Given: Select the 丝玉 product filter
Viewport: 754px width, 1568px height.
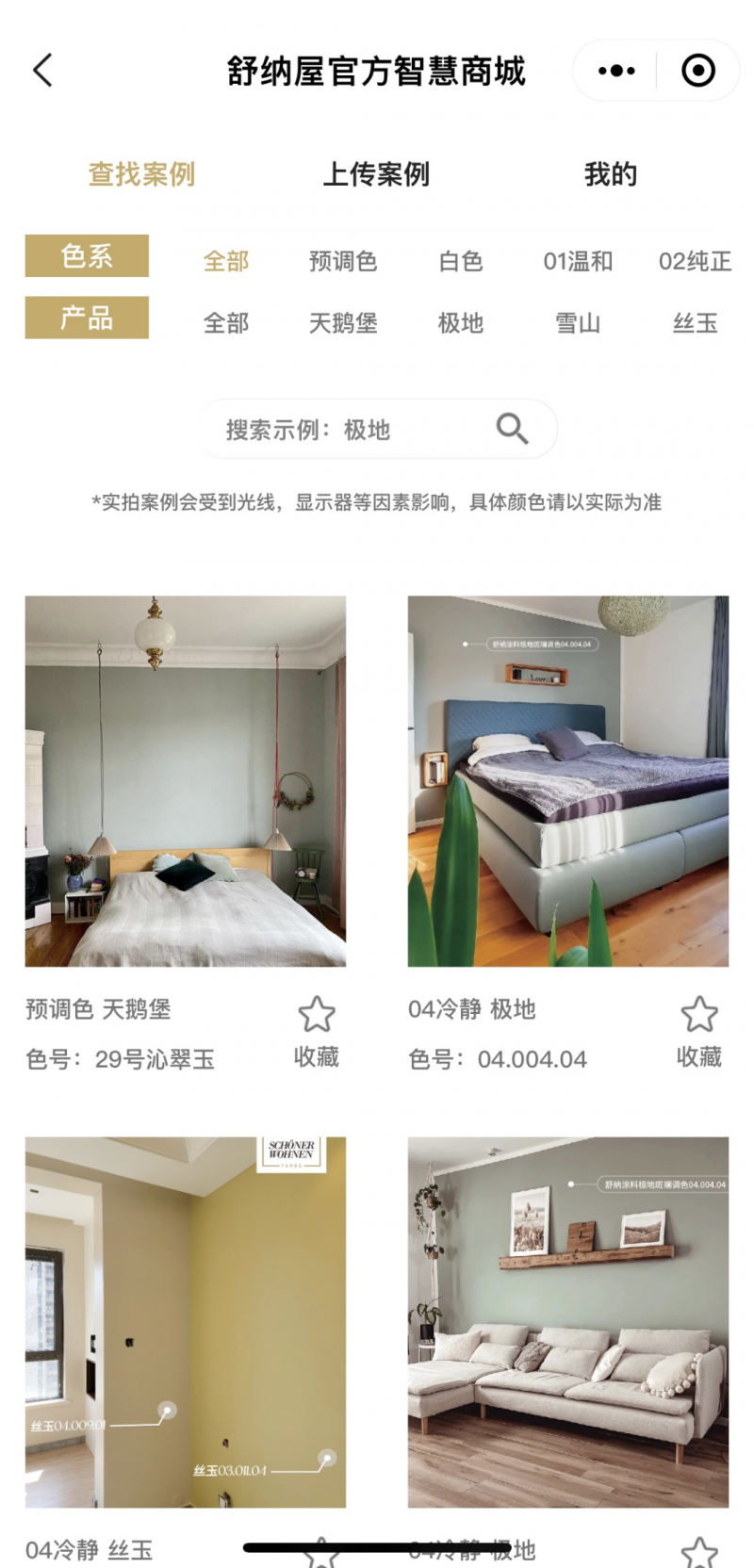Looking at the screenshot, I should (x=695, y=323).
